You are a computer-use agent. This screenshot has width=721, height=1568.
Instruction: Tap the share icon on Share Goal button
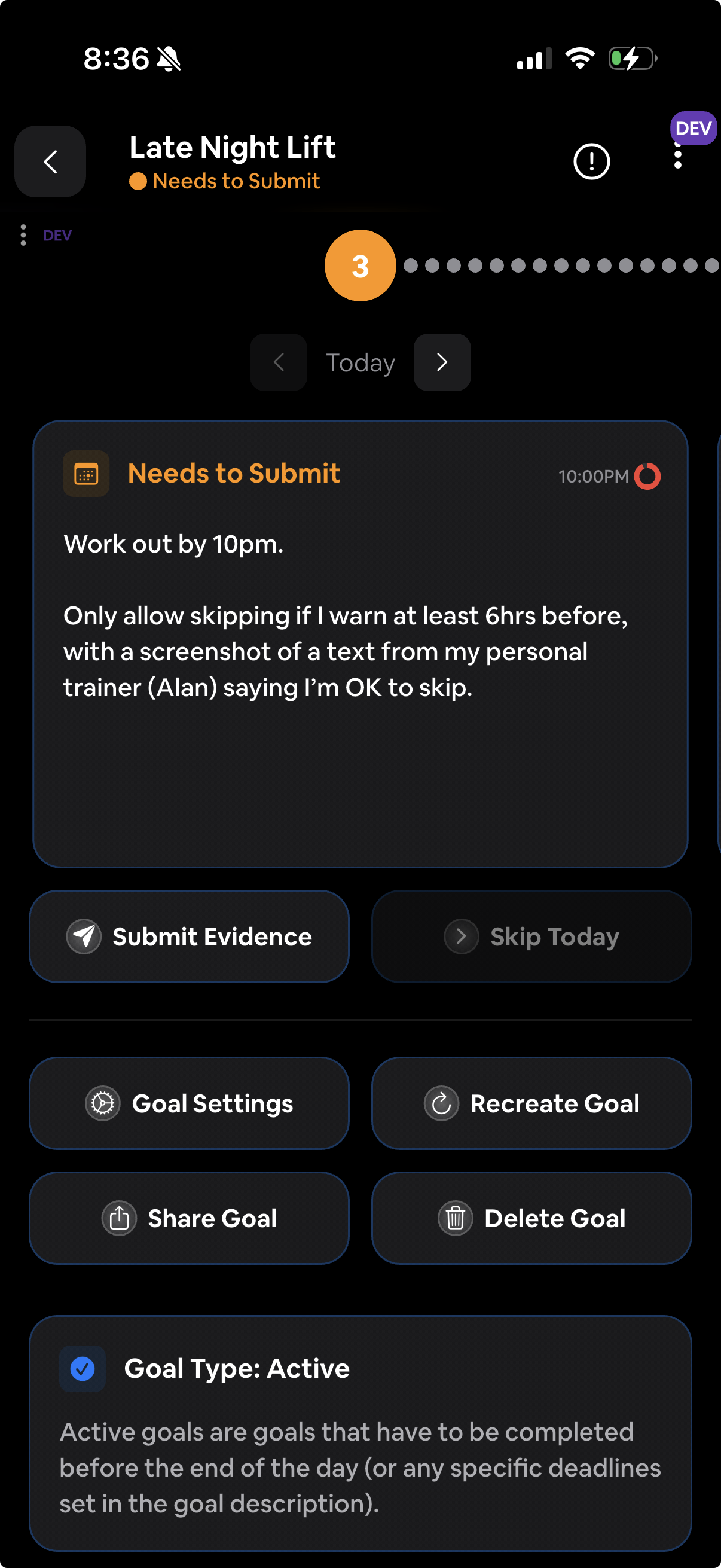coord(119,1218)
